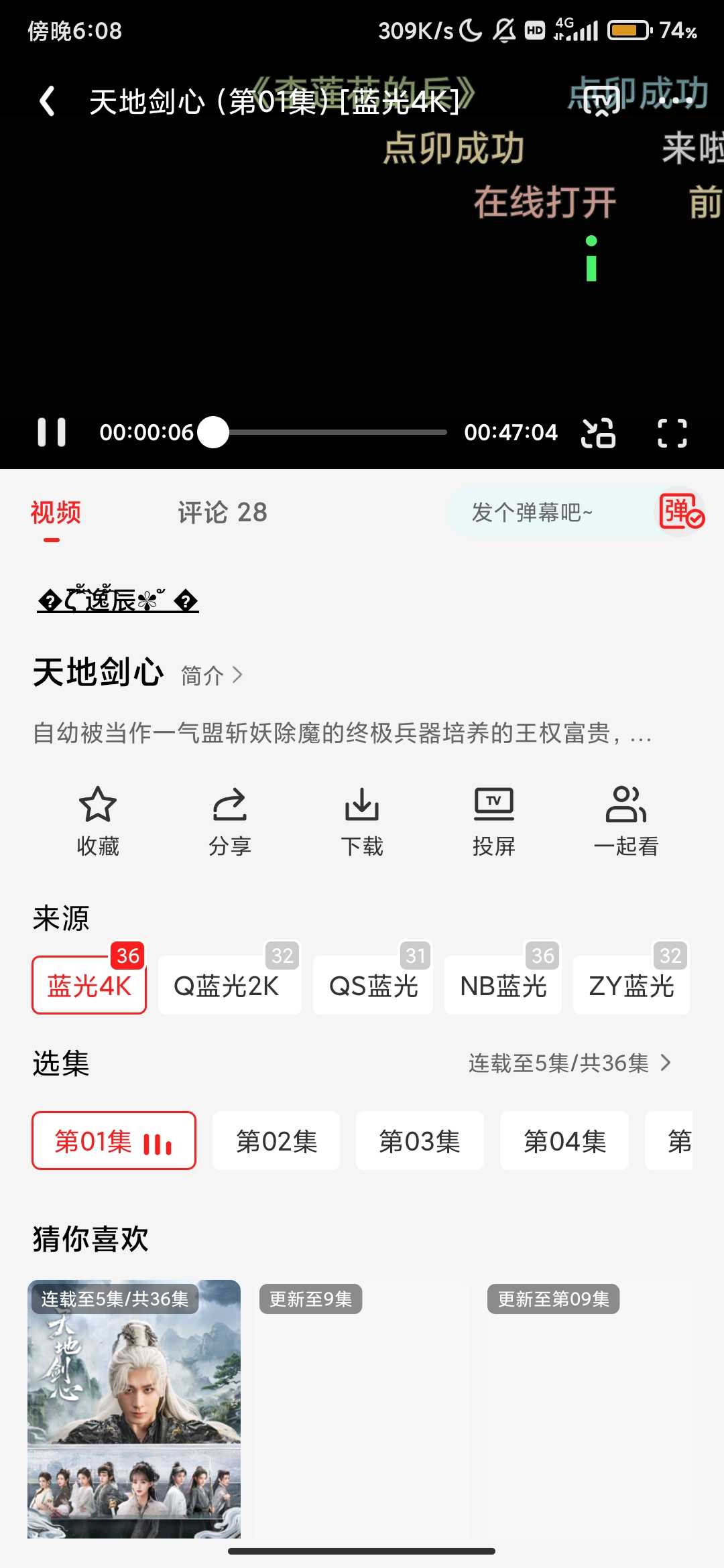Select the 蓝光4K source
The image size is (724, 1568).
(88, 985)
